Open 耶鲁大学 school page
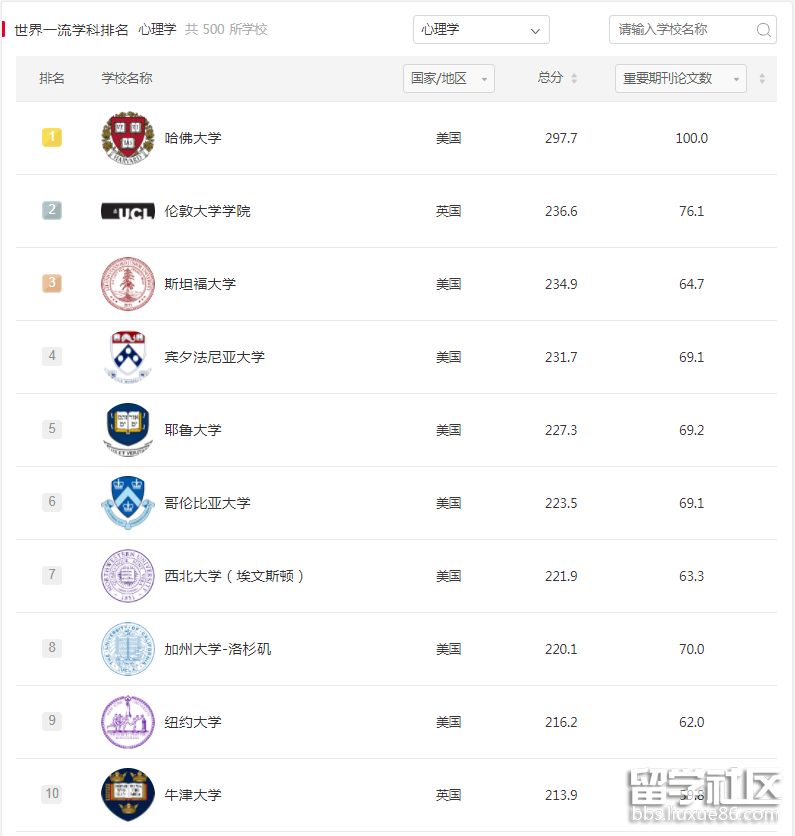The image size is (795, 836). pyautogui.click(x=192, y=430)
